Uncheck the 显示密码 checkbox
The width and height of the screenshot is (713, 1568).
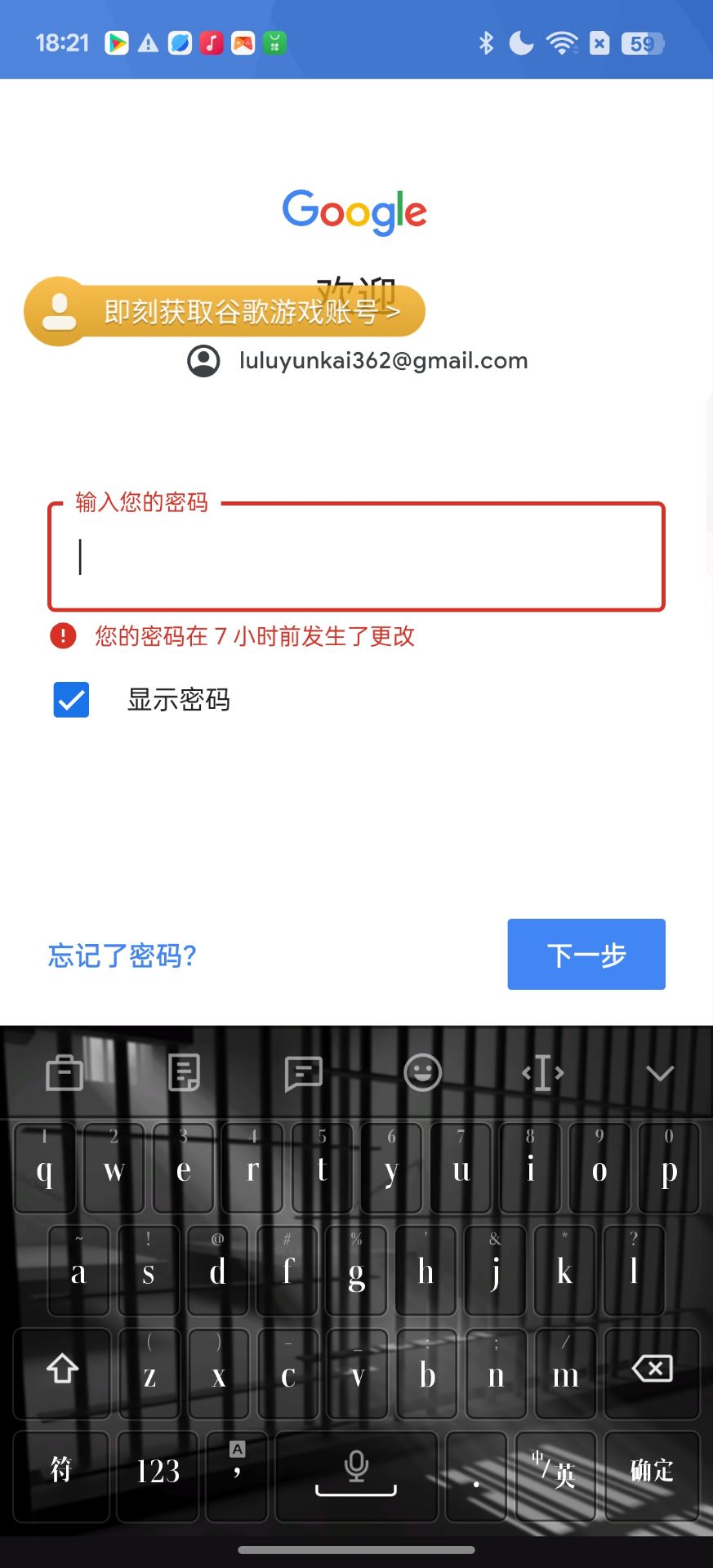[71, 700]
